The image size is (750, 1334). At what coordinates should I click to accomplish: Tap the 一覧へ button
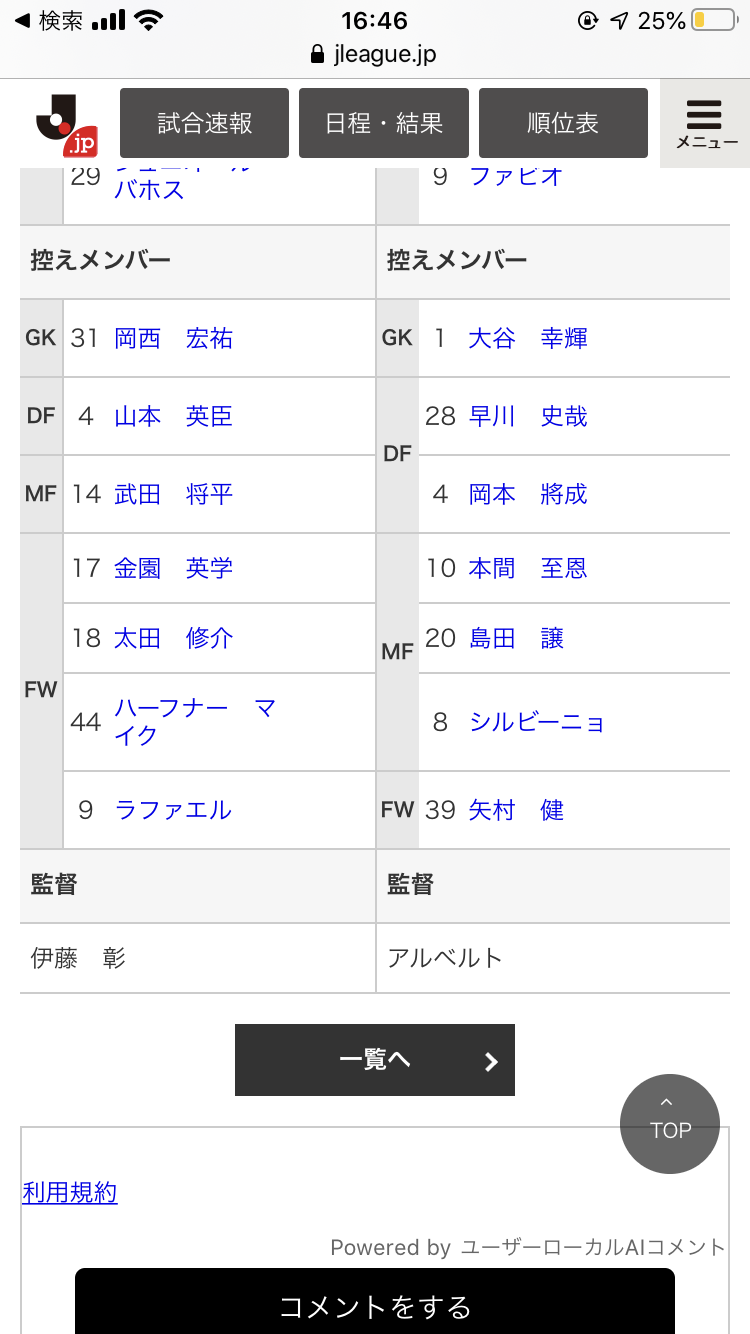[375, 1060]
